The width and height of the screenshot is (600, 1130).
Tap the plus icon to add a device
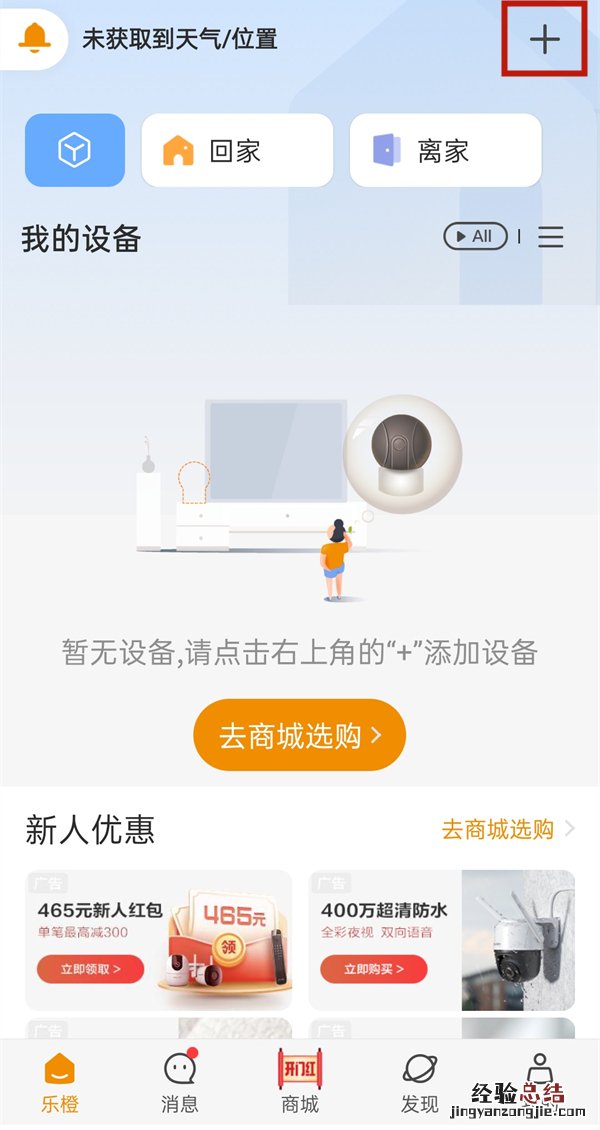[544, 40]
